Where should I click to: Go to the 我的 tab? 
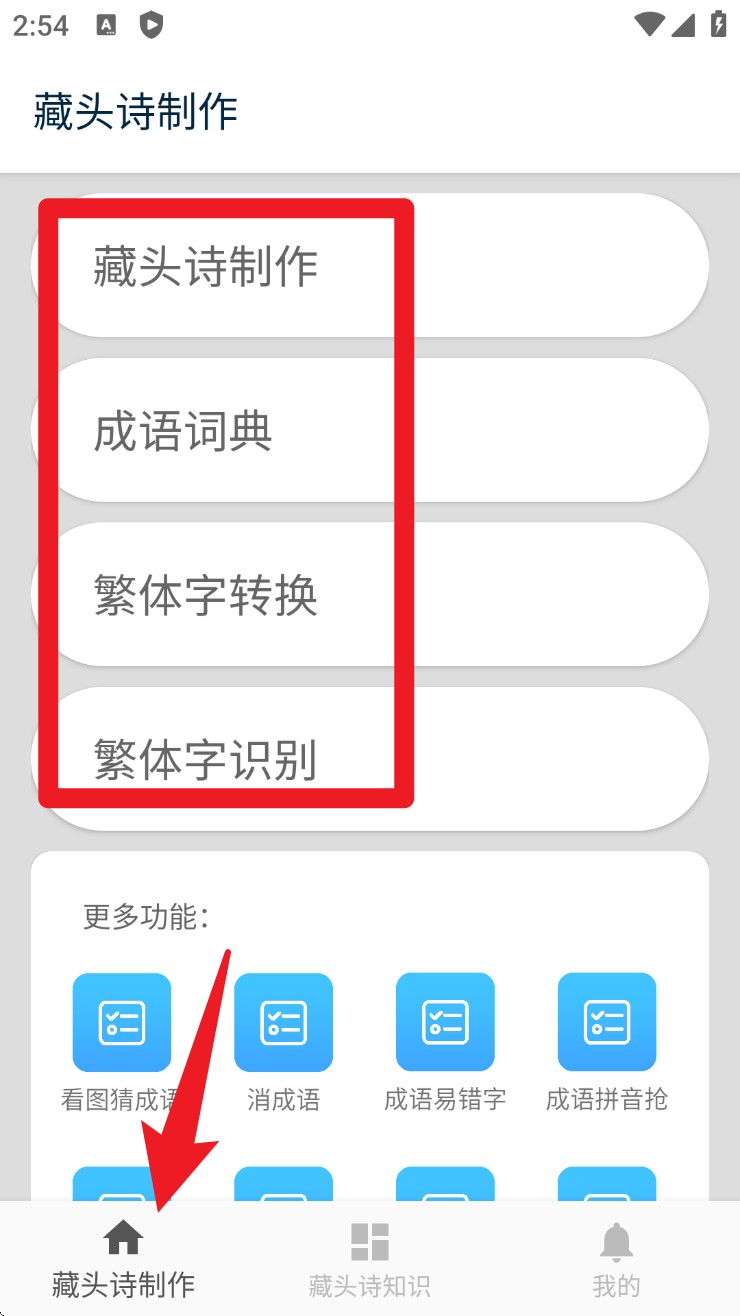616,1259
